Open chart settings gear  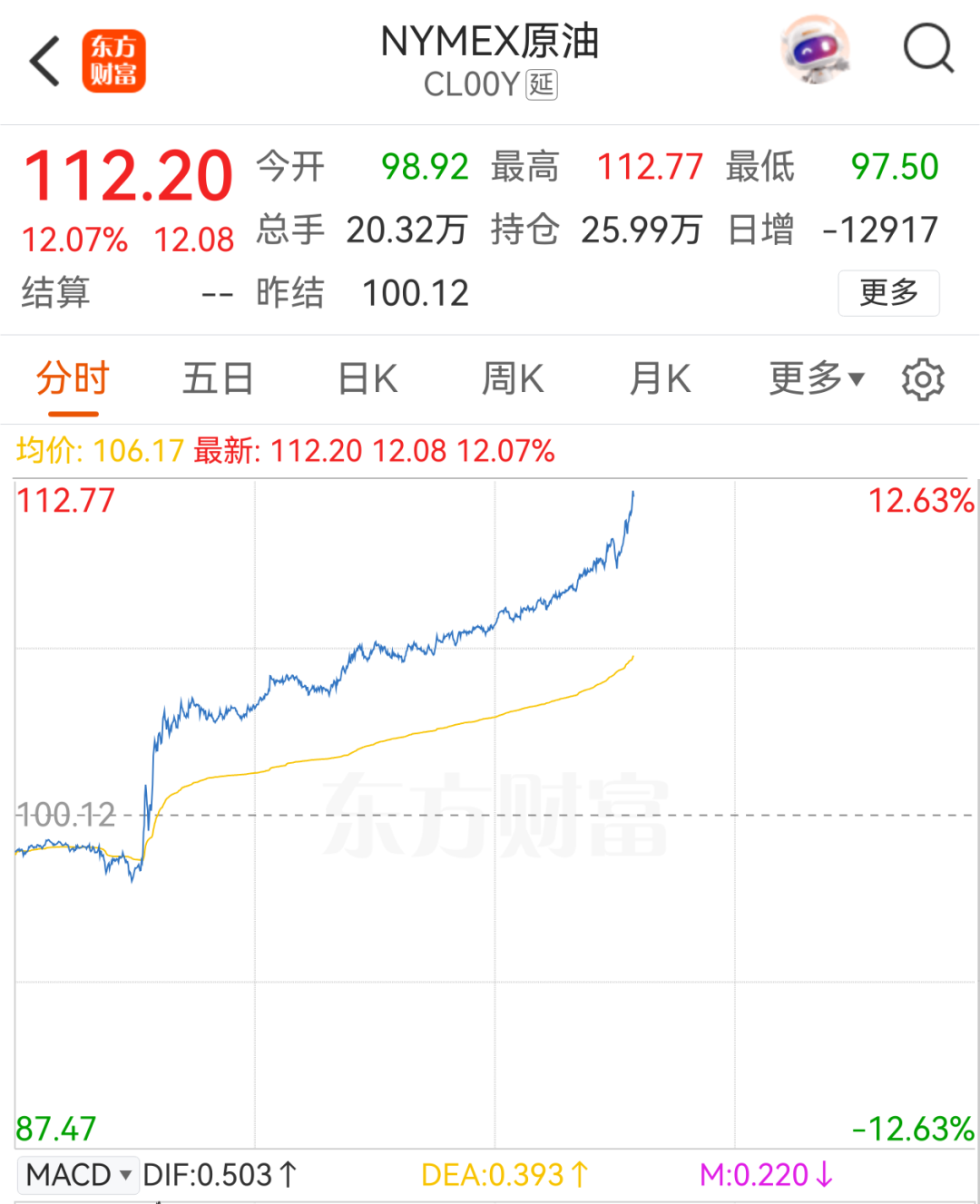tap(923, 379)
